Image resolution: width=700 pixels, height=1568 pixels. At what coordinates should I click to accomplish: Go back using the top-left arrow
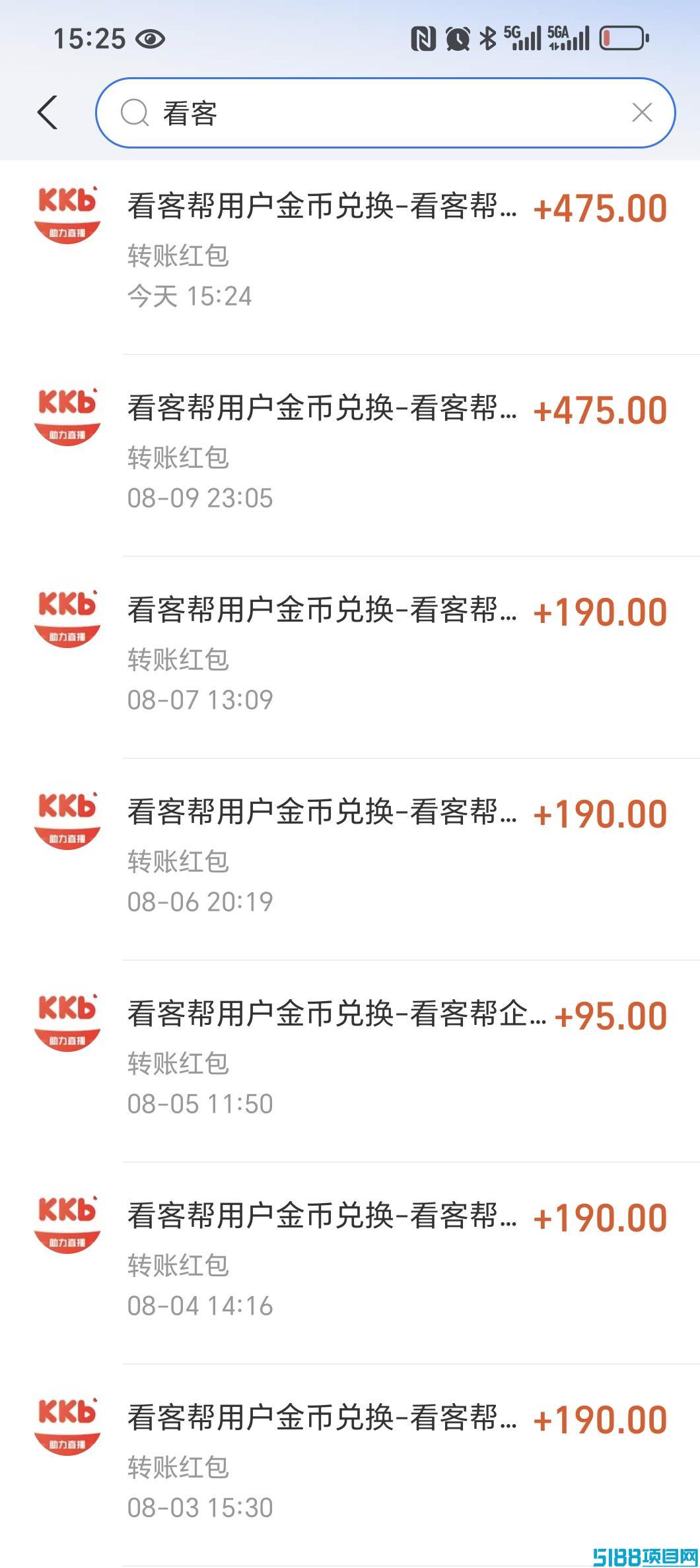pyautogui.click(x=48, y=112)
